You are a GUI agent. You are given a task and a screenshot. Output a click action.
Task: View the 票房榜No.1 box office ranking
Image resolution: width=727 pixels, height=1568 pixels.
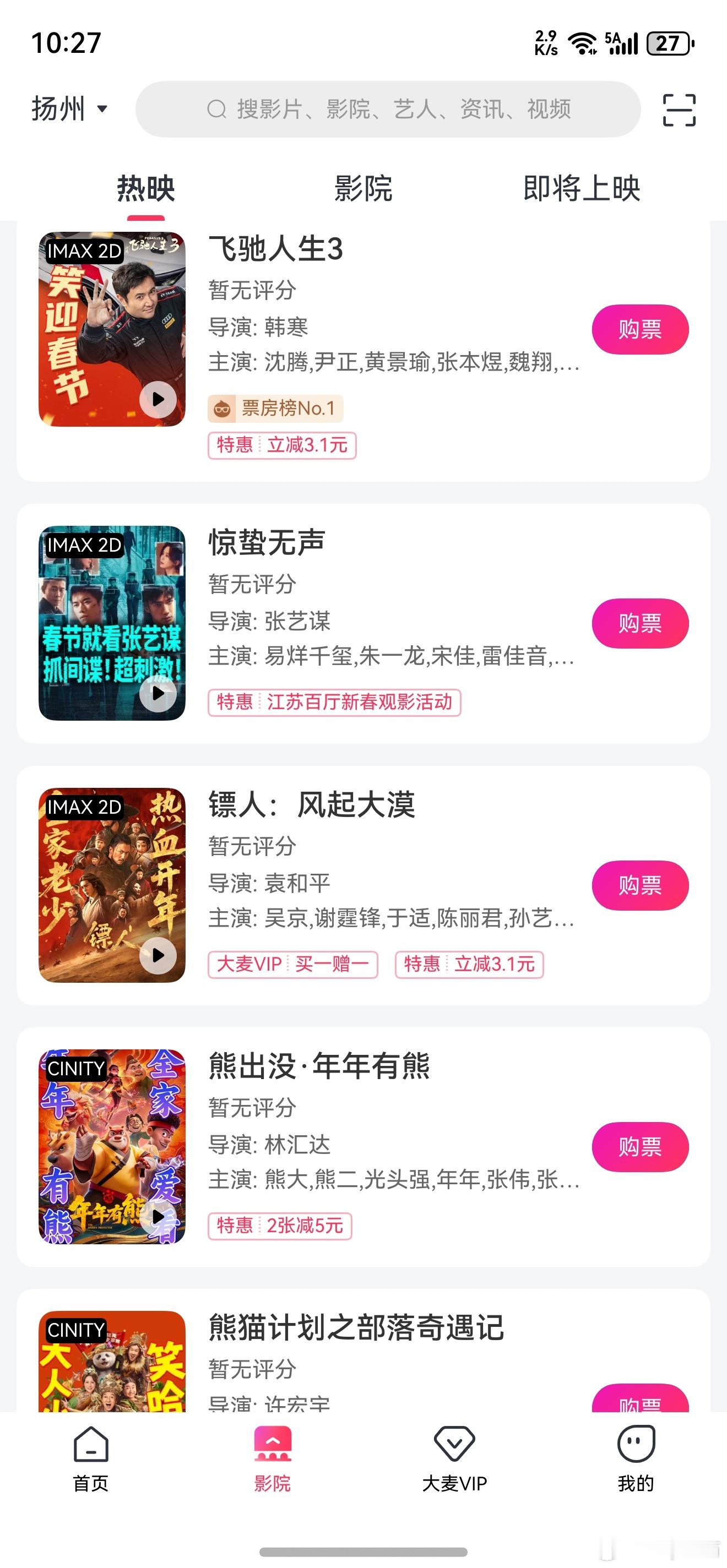click(275, 409)
